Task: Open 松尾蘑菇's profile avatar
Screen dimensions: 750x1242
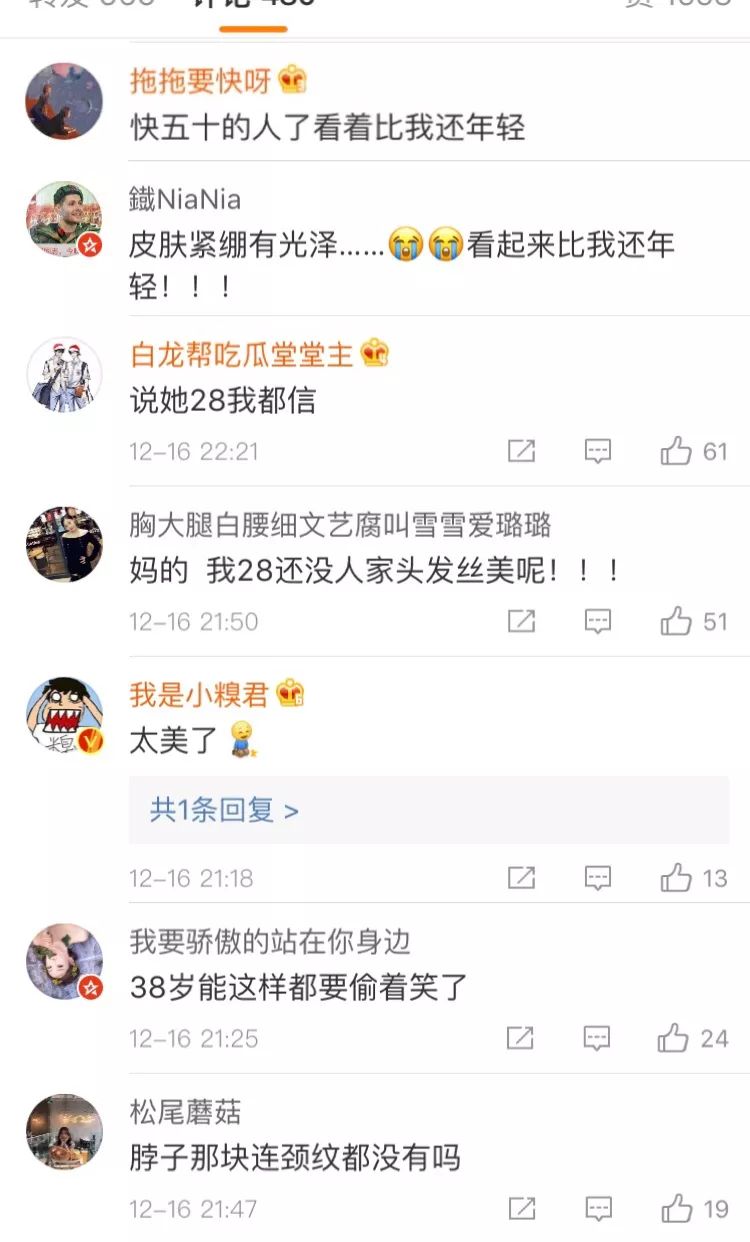Action: click(64, 1132)
